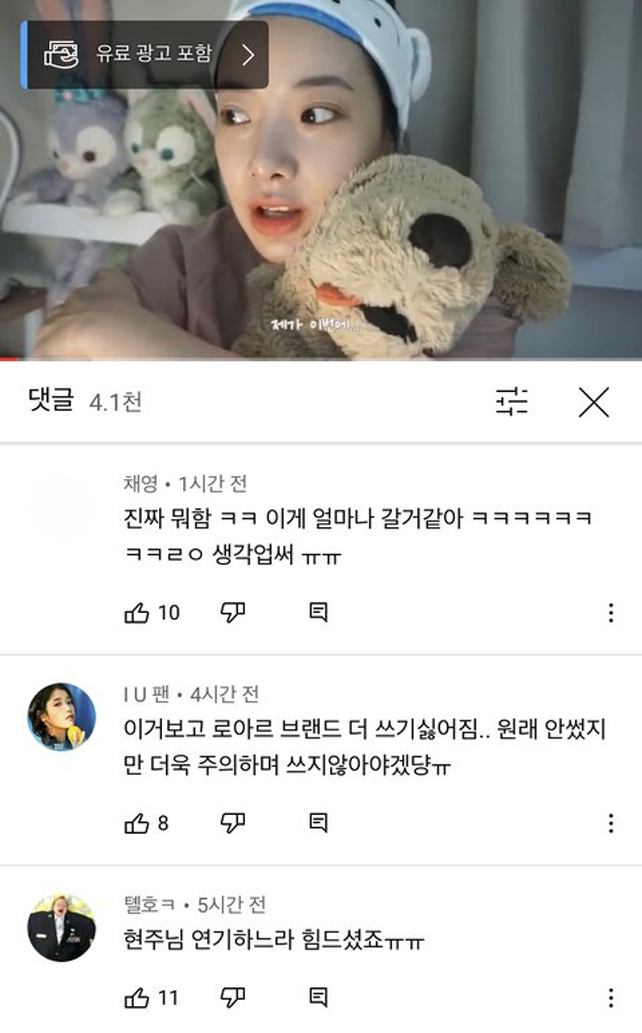Like the comment by I U 팬

coord(137,823)
